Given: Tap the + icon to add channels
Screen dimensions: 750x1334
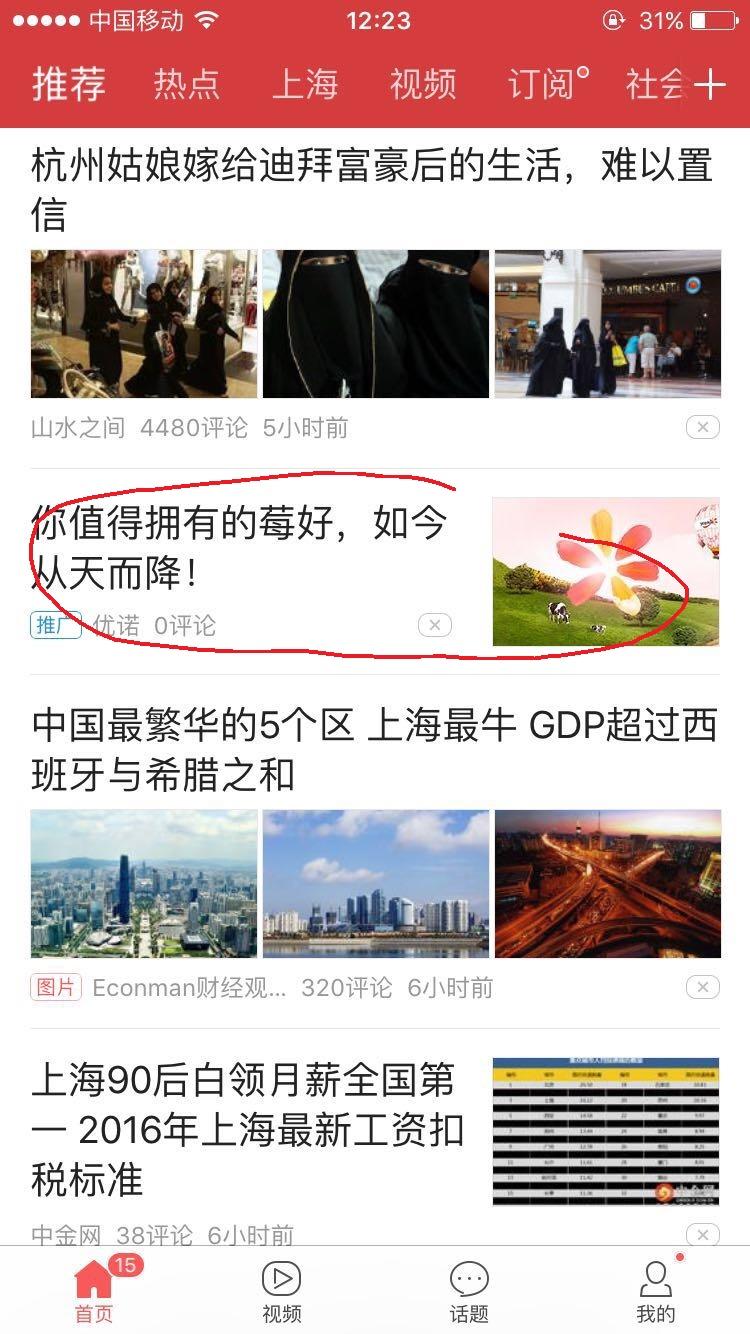Looking at the screenshot, I should (x=712, y=85).
